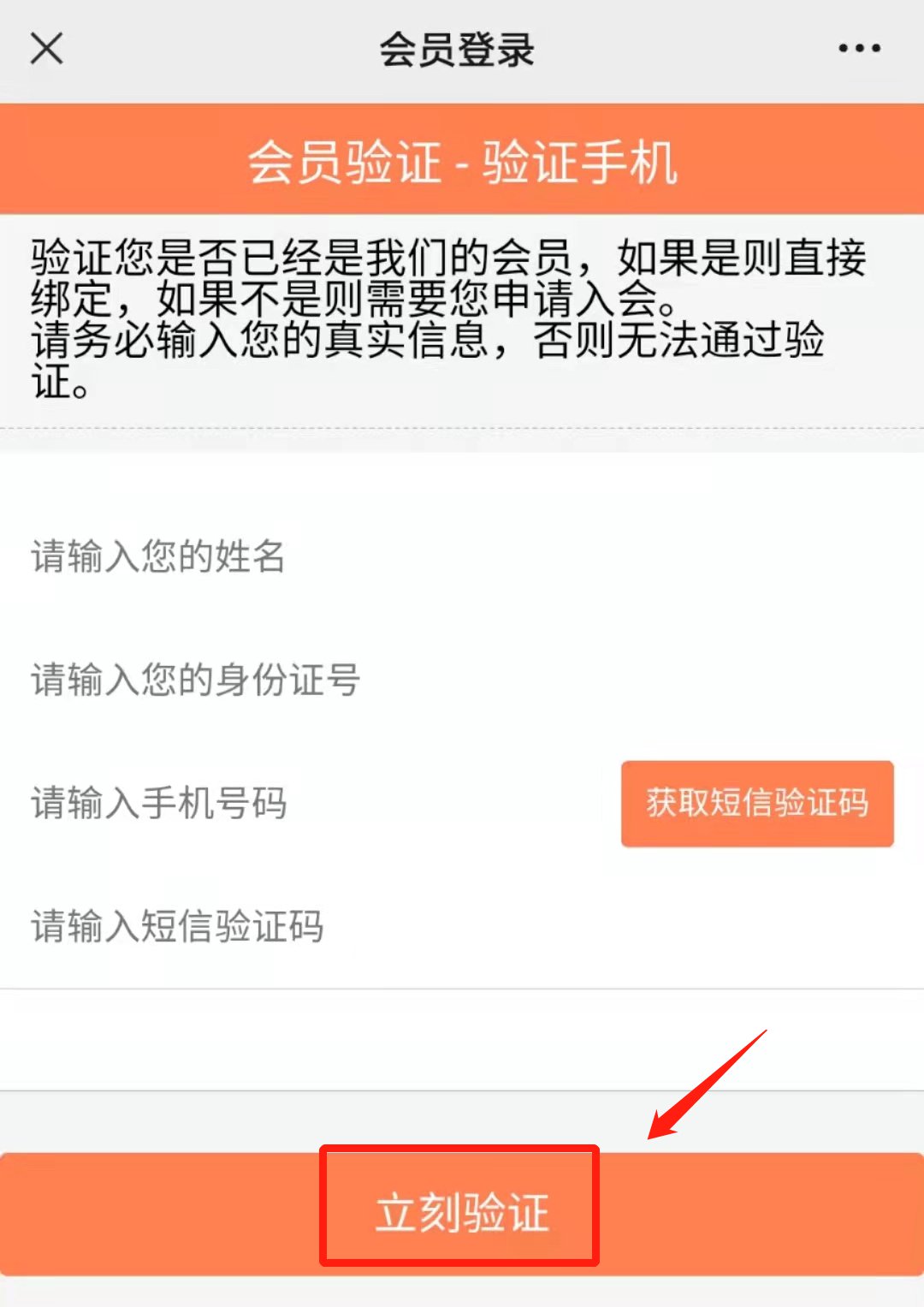Screen dimensions: 924x1307
Task: Open the three-dot overflow menu
Action: click(x=859, y=49)
